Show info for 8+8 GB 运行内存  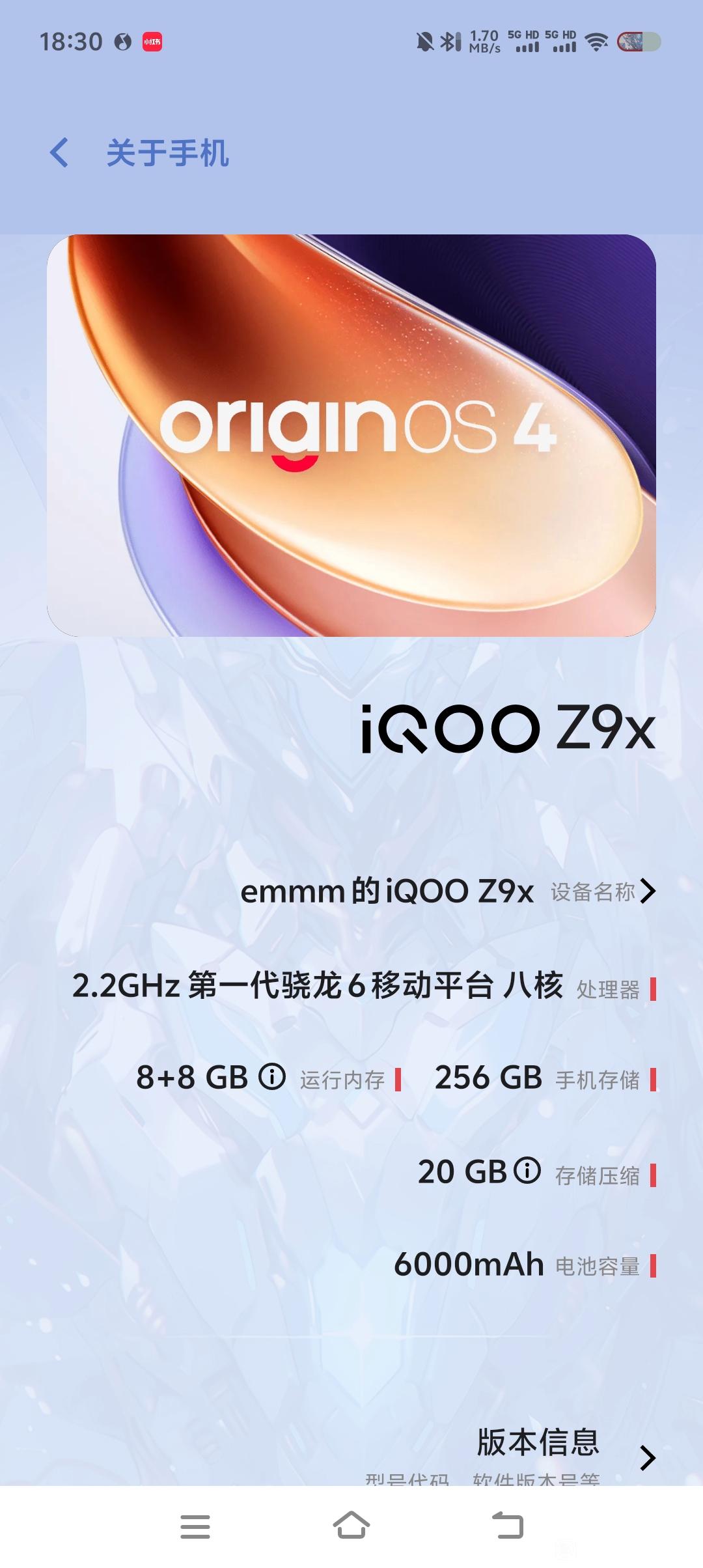pos(272,1076)
